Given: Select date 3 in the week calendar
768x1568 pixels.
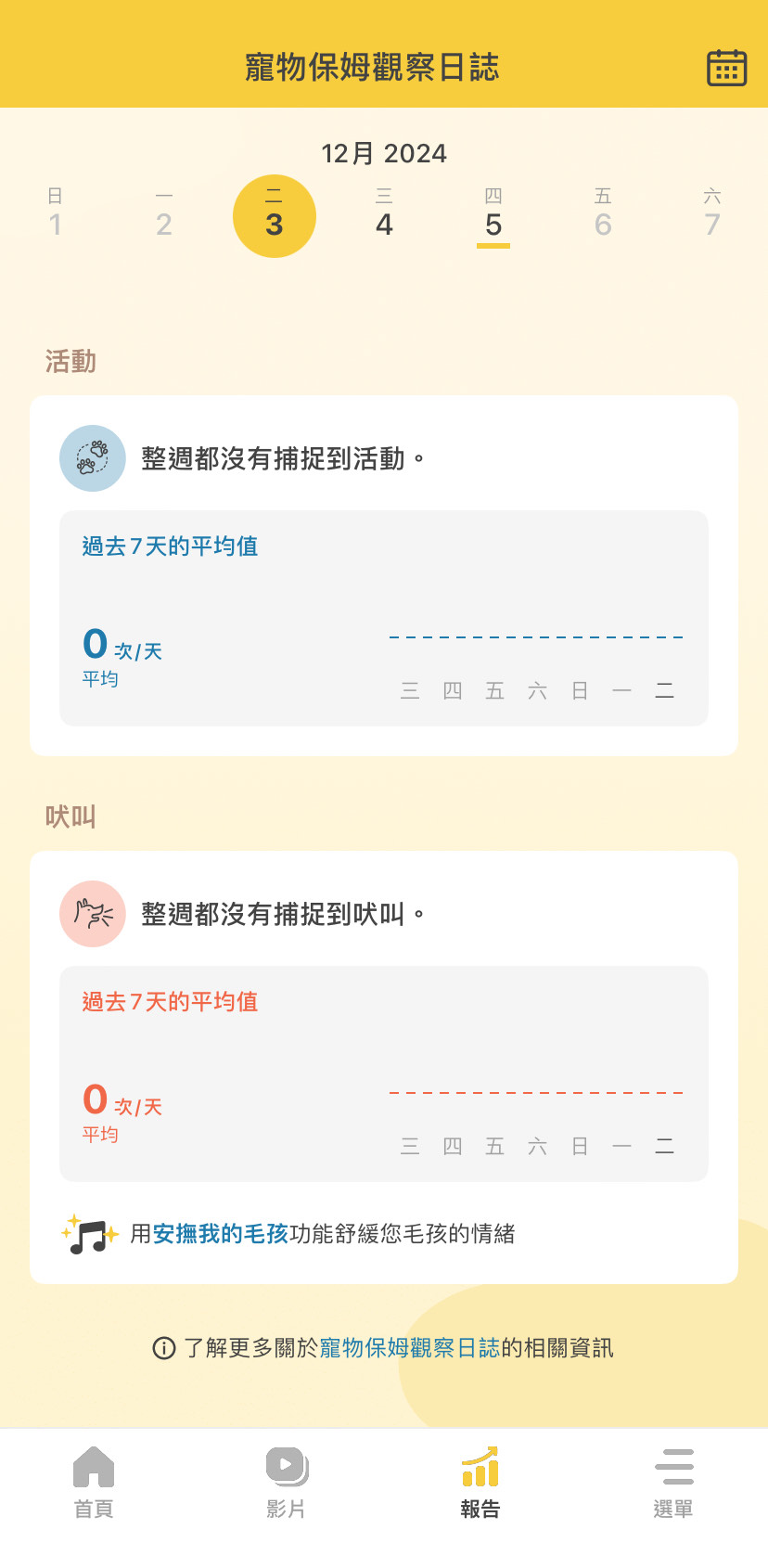Looking at the screenshot, I should pos(275,214).
